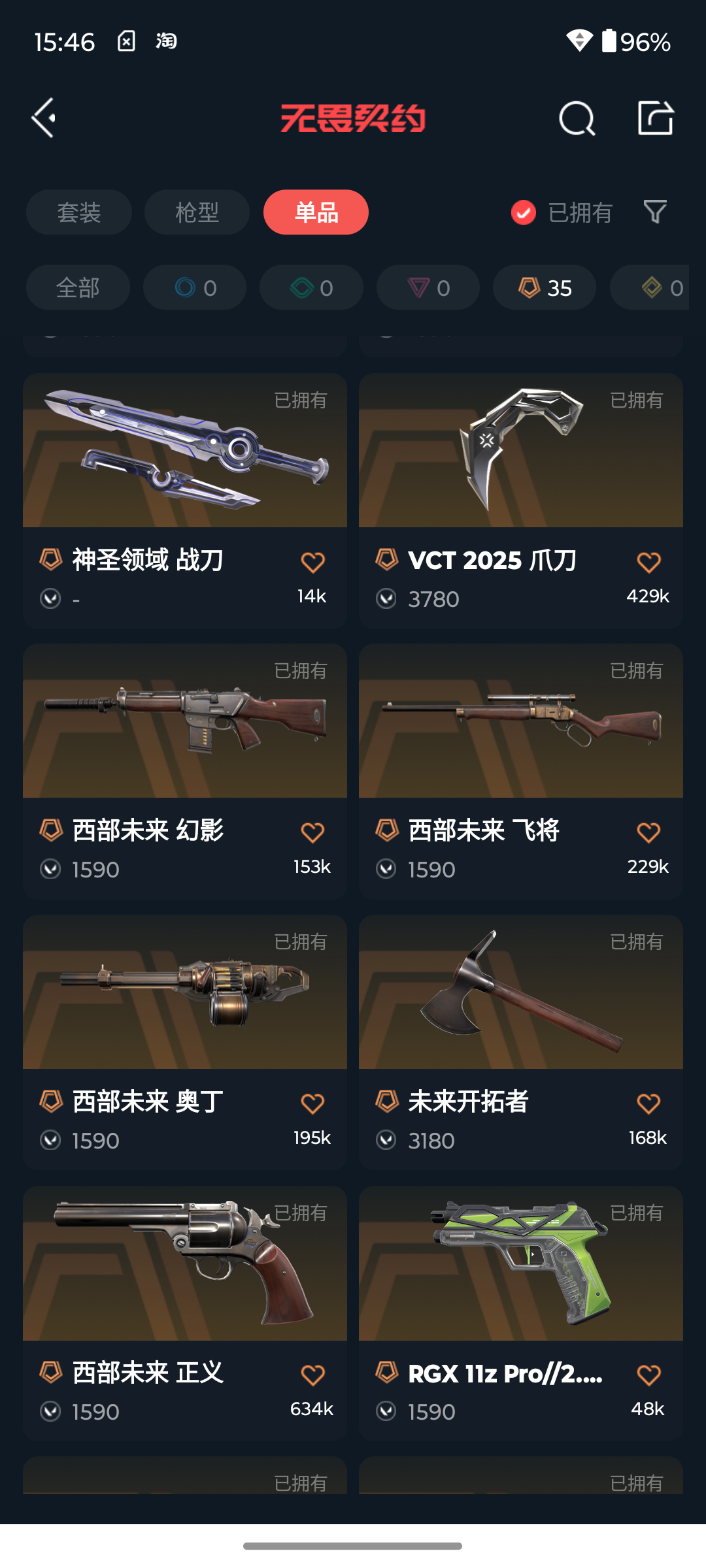
Task: Switch to the 套装 tab
Action: pos(79,212)
